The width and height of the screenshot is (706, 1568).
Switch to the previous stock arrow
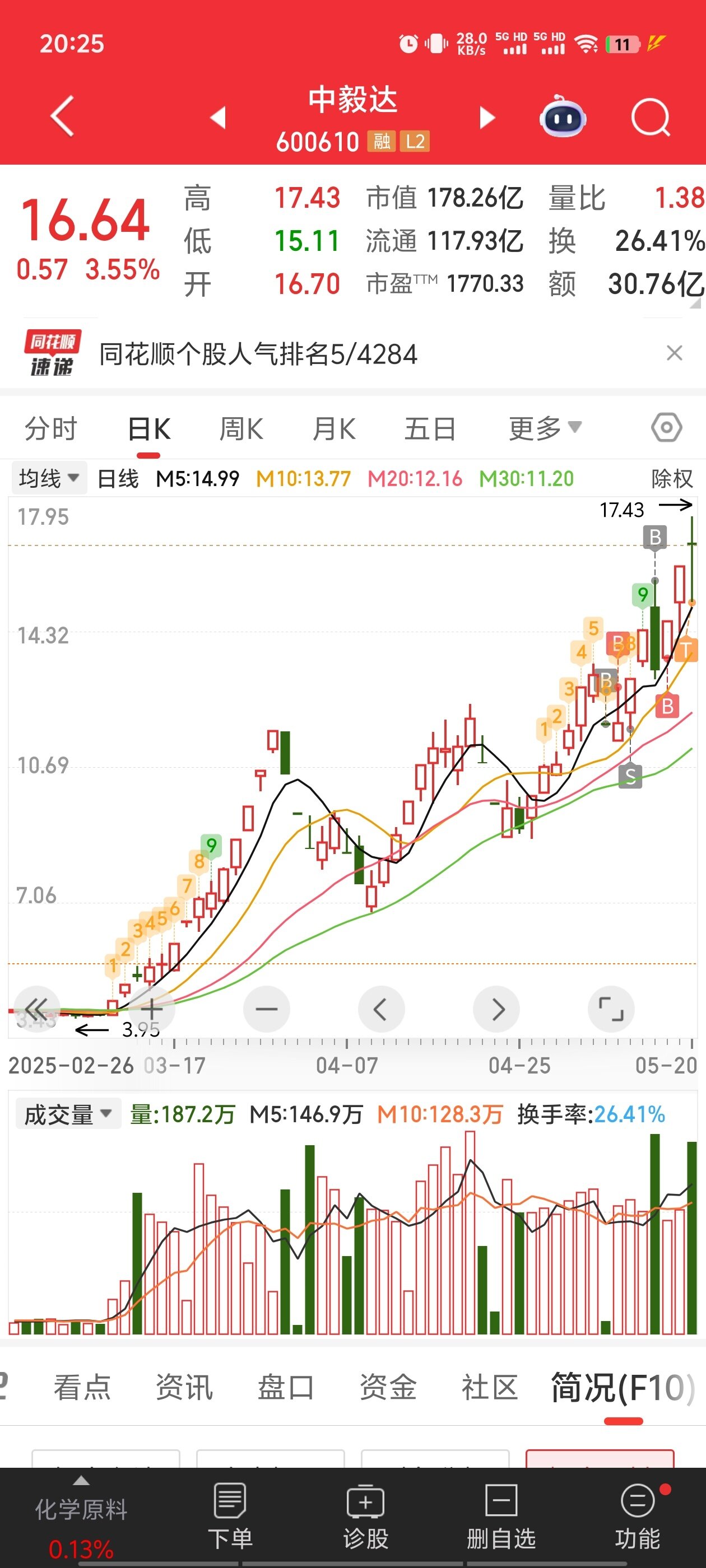[218, 117]
